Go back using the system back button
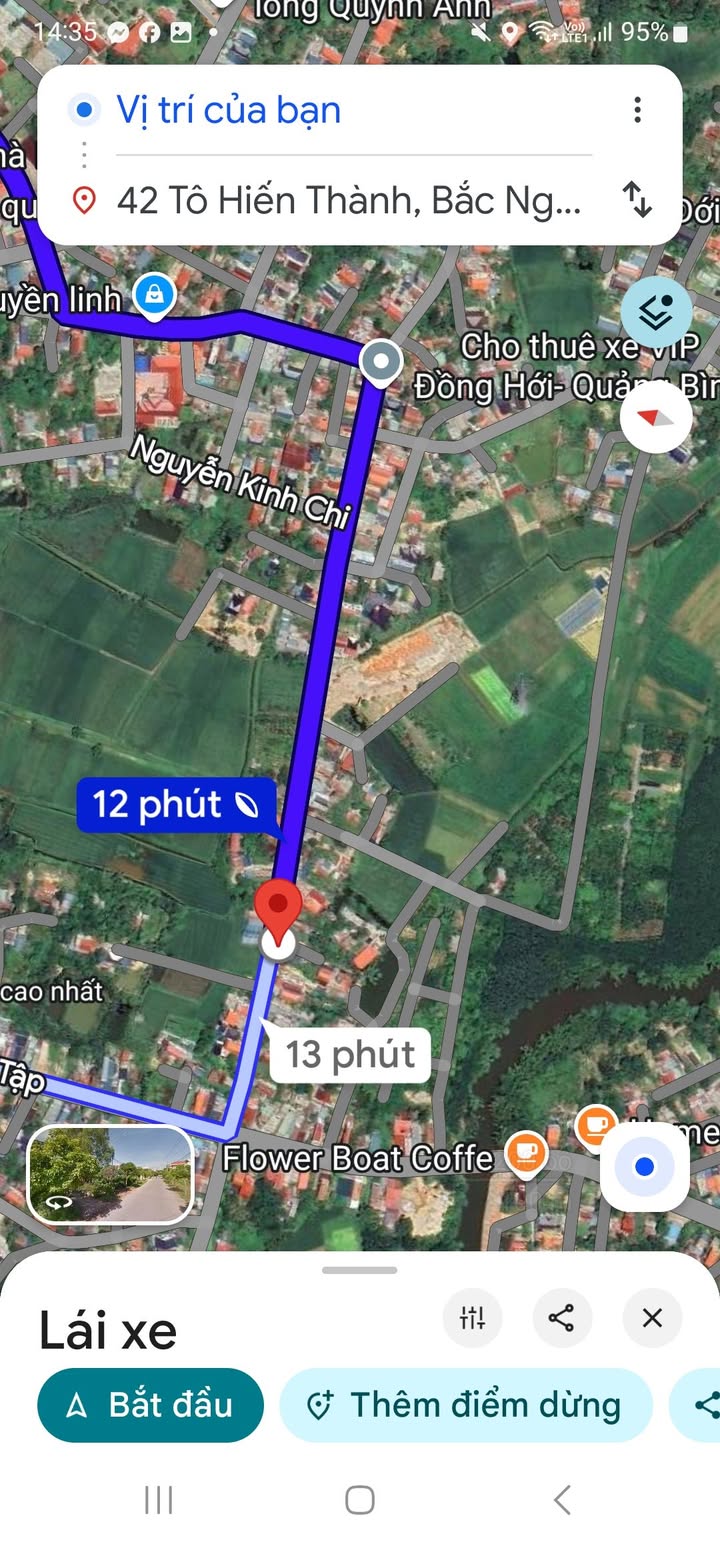The height and width of the screenshot is (1544, 720). coord(562,1499)
